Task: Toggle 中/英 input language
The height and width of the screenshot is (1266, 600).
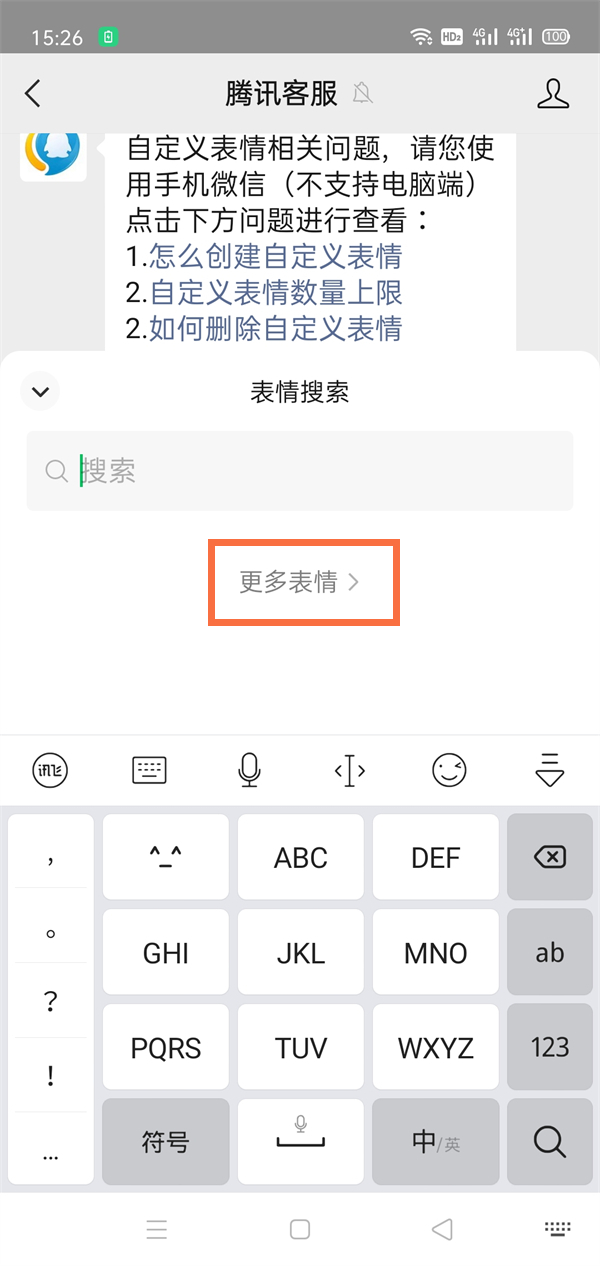Action: [435, 1141]
